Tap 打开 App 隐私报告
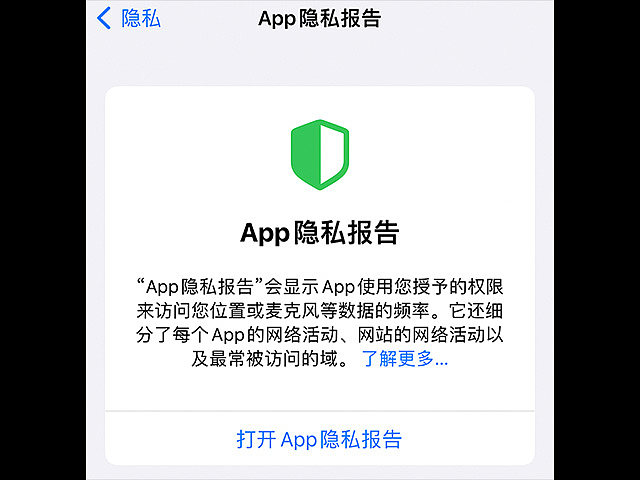This screenshot has width=640, height=480. click(x=319, y=440)
